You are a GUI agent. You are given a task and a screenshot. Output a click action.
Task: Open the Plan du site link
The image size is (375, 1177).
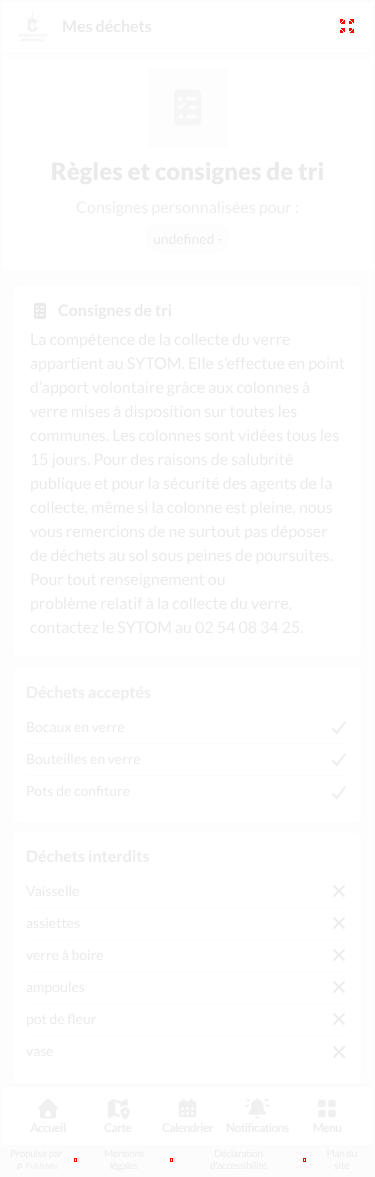click(x=342, y=1160)
